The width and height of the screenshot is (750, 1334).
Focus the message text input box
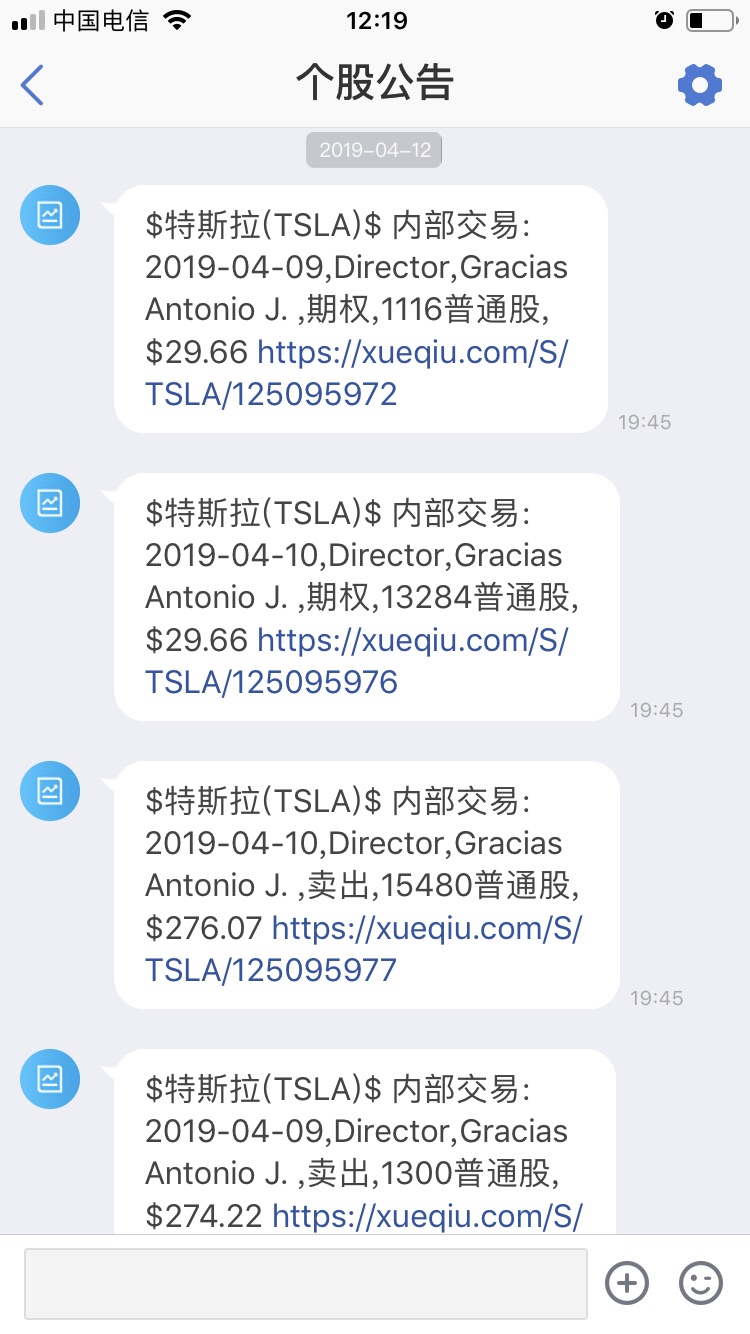(306, 1283)
